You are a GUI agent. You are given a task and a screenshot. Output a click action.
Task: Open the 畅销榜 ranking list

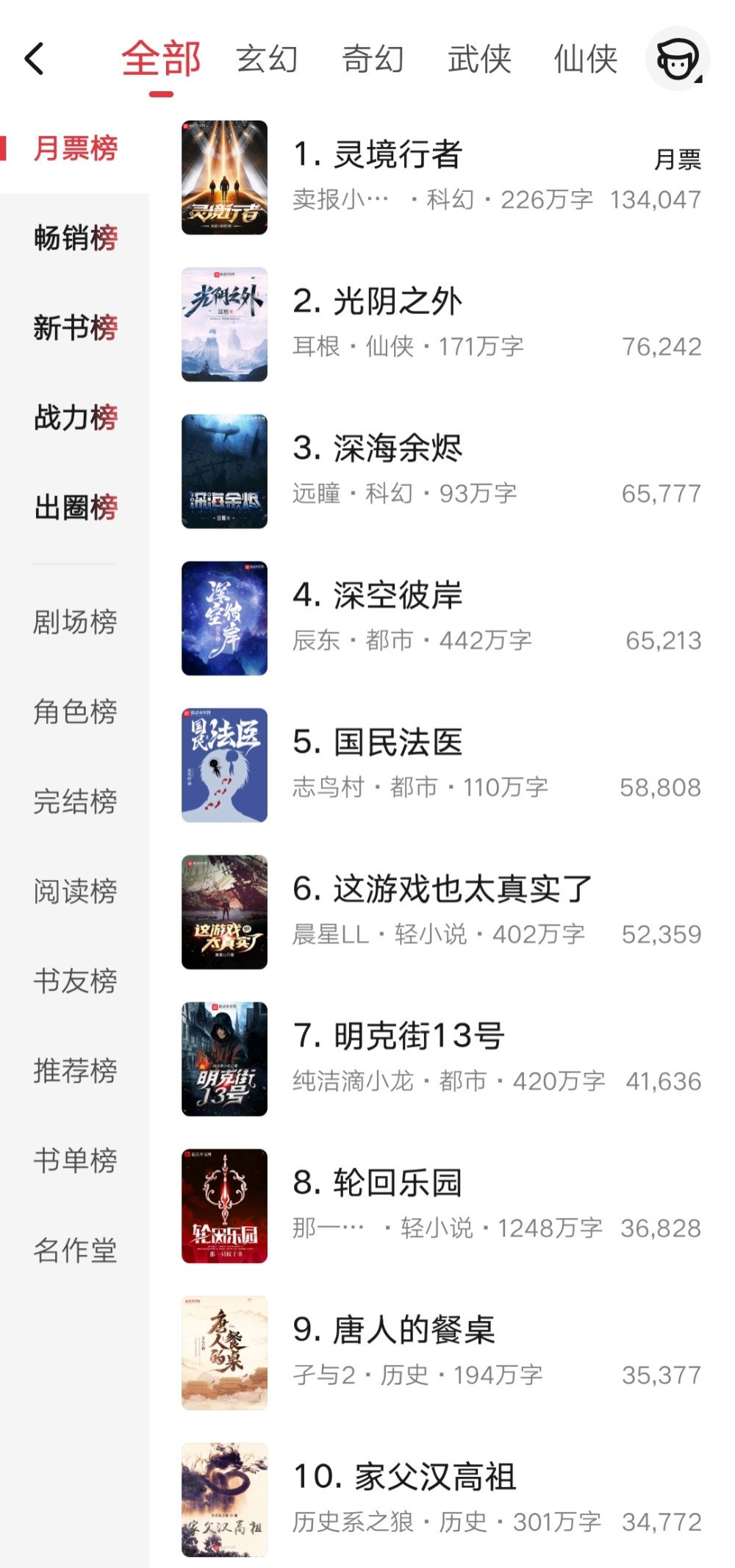(x=75, y=238)
